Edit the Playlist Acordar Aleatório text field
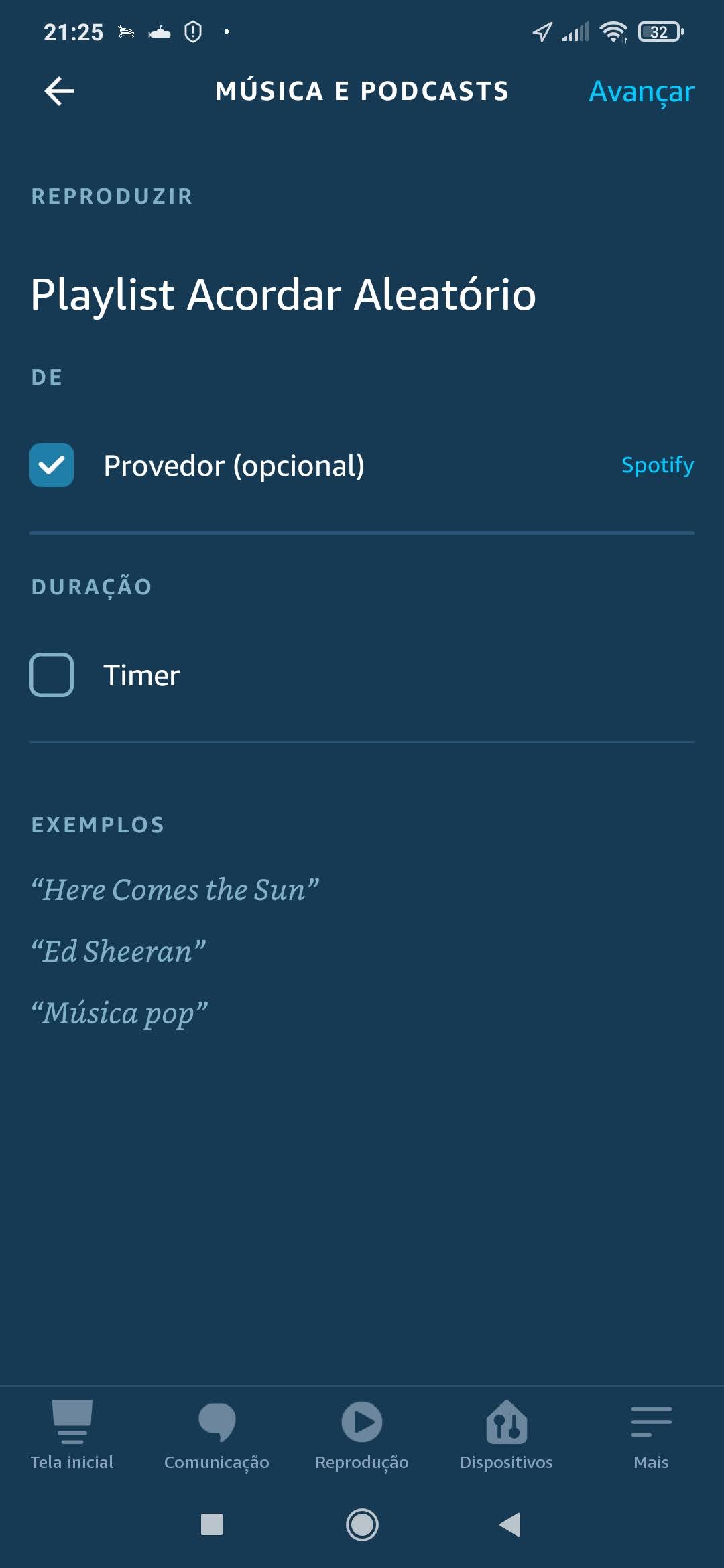Screen dimensions: 724x1568 click(x=283, y=294)
